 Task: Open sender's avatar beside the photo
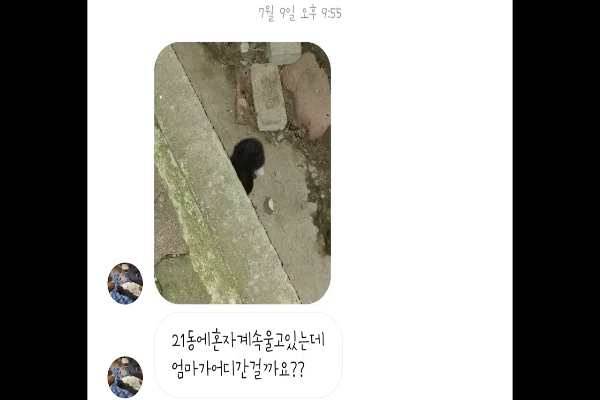pyautogui.click(x=125, y=284)
